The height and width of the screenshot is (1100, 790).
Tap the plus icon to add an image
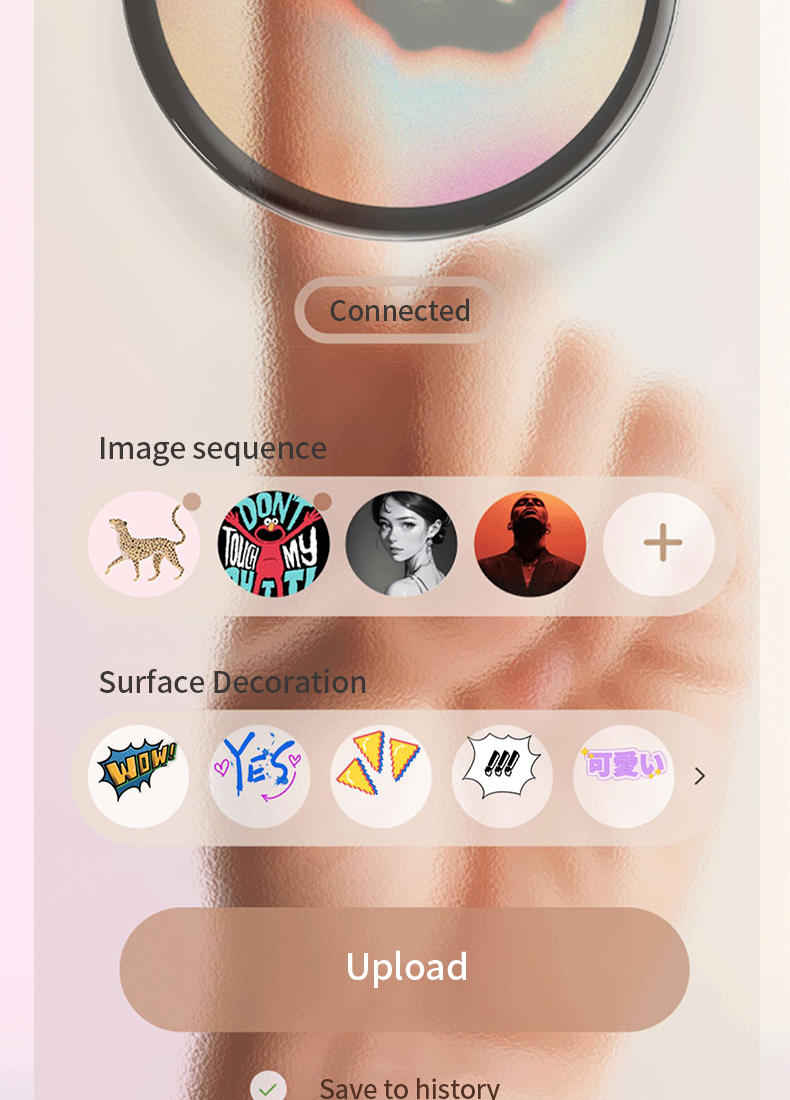(659, 543)
